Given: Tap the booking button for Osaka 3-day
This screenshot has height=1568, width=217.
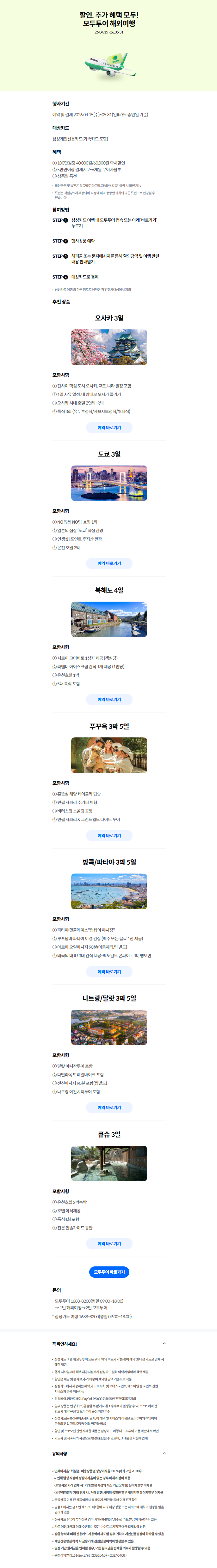Looking at the screenshot, I should tap(109, 428).
